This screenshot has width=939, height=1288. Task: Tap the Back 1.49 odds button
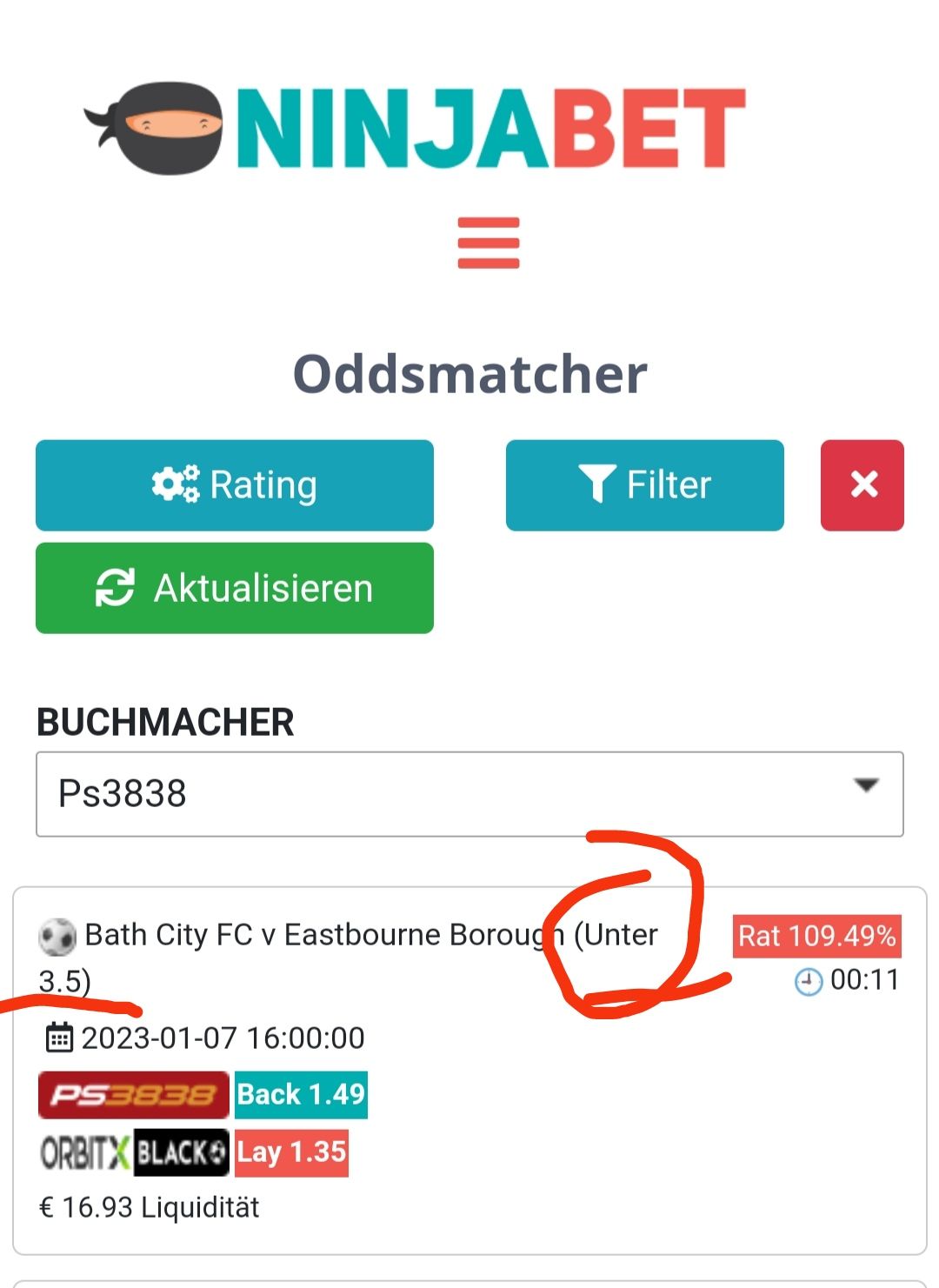click(x=301, y=1094)
